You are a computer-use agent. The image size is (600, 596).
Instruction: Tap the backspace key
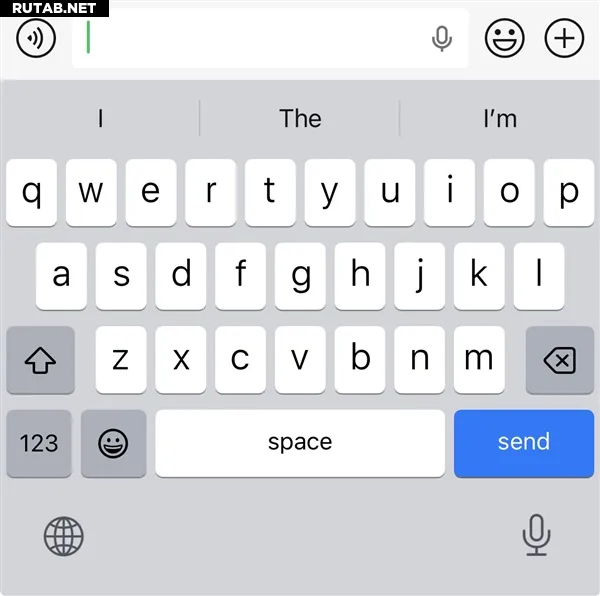(x=559, y=359)
